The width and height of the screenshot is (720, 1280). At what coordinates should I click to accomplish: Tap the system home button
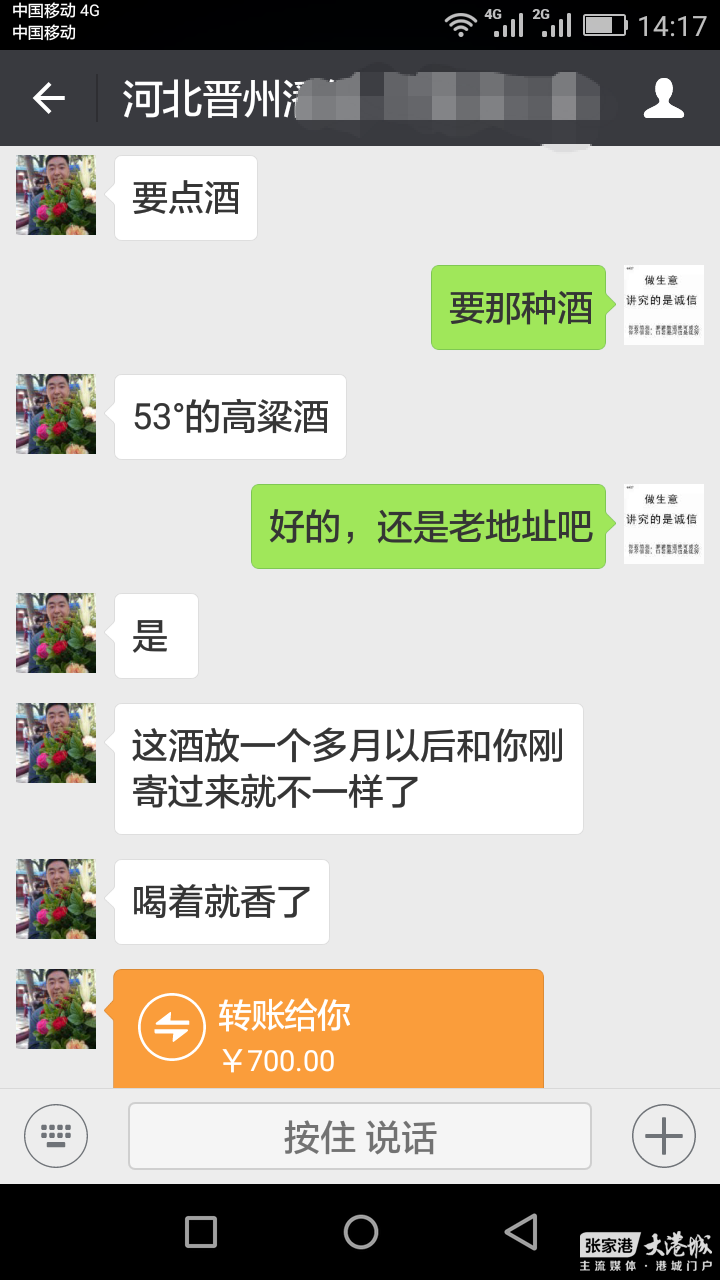pyautogui.click(x=360, y=1232)
